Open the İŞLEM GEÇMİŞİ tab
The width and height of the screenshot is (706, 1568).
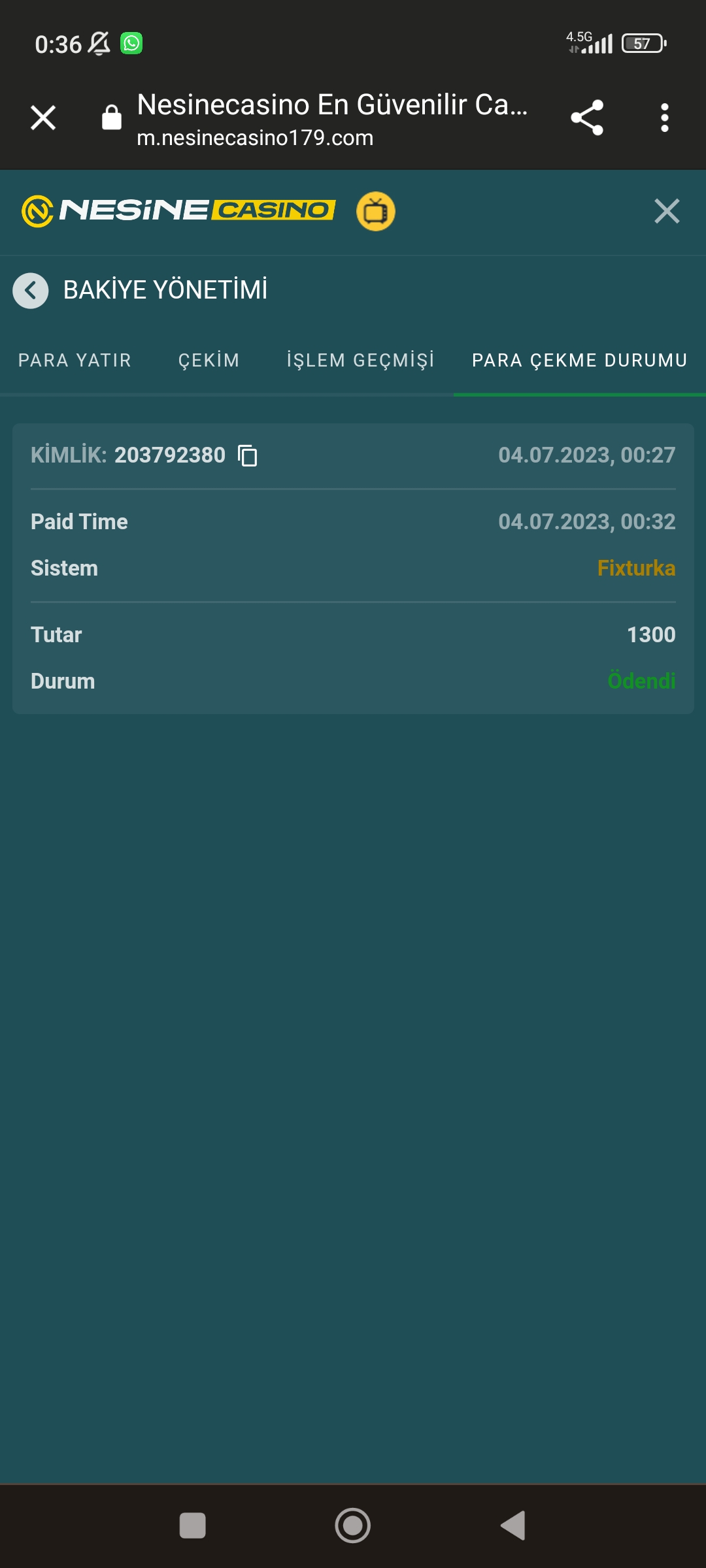[x=361, y=360]
